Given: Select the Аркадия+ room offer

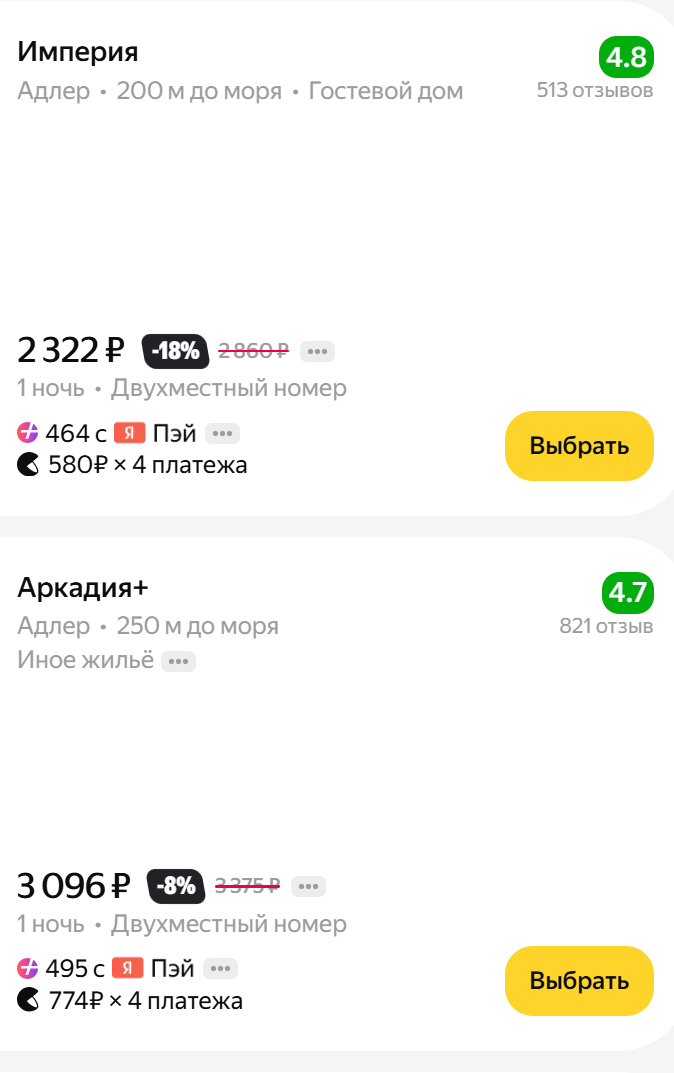Looking at the screenshot, I should pyautogui.click(x=579, y=981).
